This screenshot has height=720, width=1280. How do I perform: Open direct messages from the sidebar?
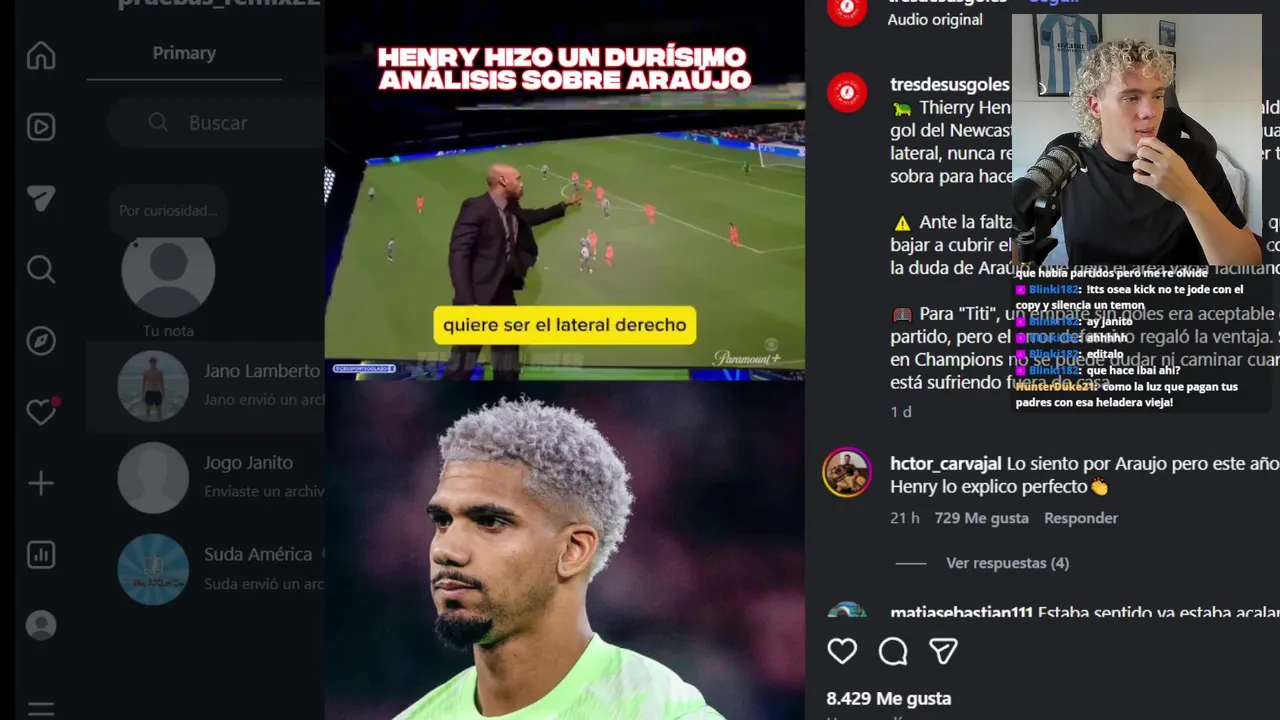coord(41,199)
